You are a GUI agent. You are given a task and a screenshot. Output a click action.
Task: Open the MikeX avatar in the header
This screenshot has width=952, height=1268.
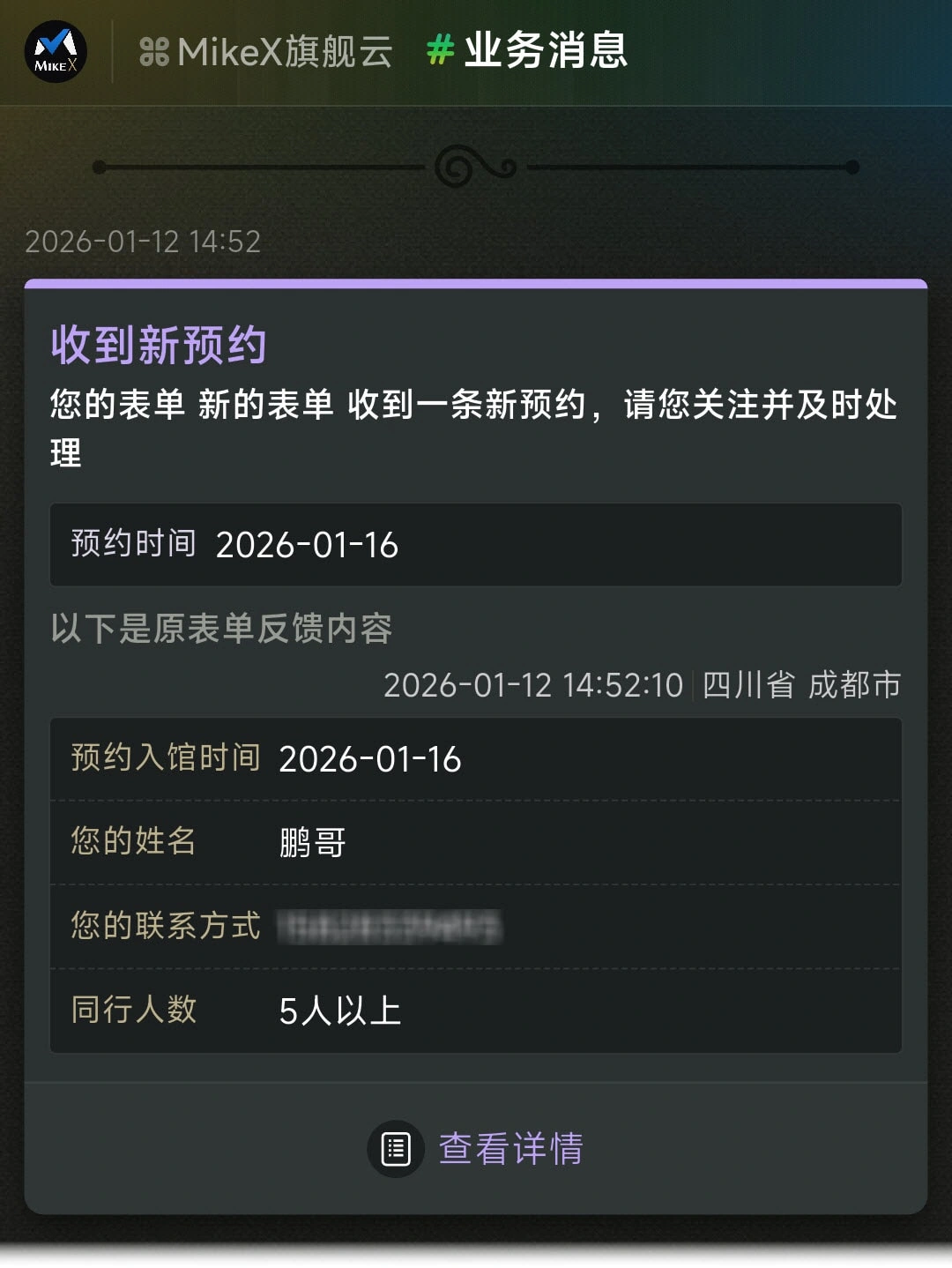click(x=56, y=52)
